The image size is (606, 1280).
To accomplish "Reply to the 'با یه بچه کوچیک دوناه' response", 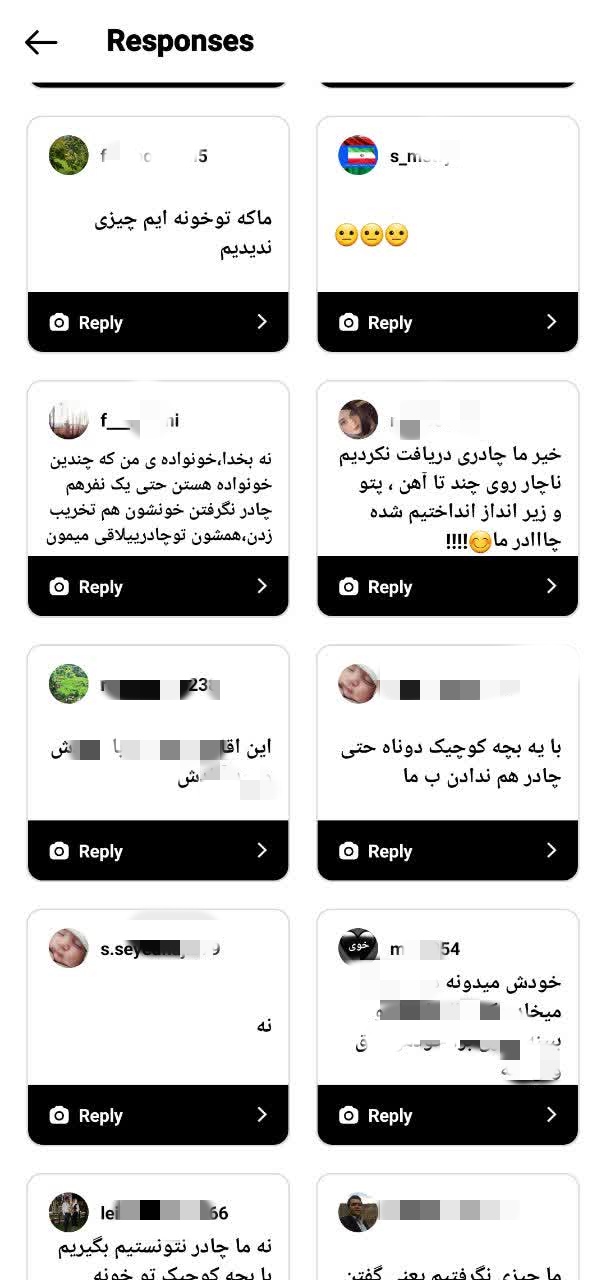I will pos(447,850).
